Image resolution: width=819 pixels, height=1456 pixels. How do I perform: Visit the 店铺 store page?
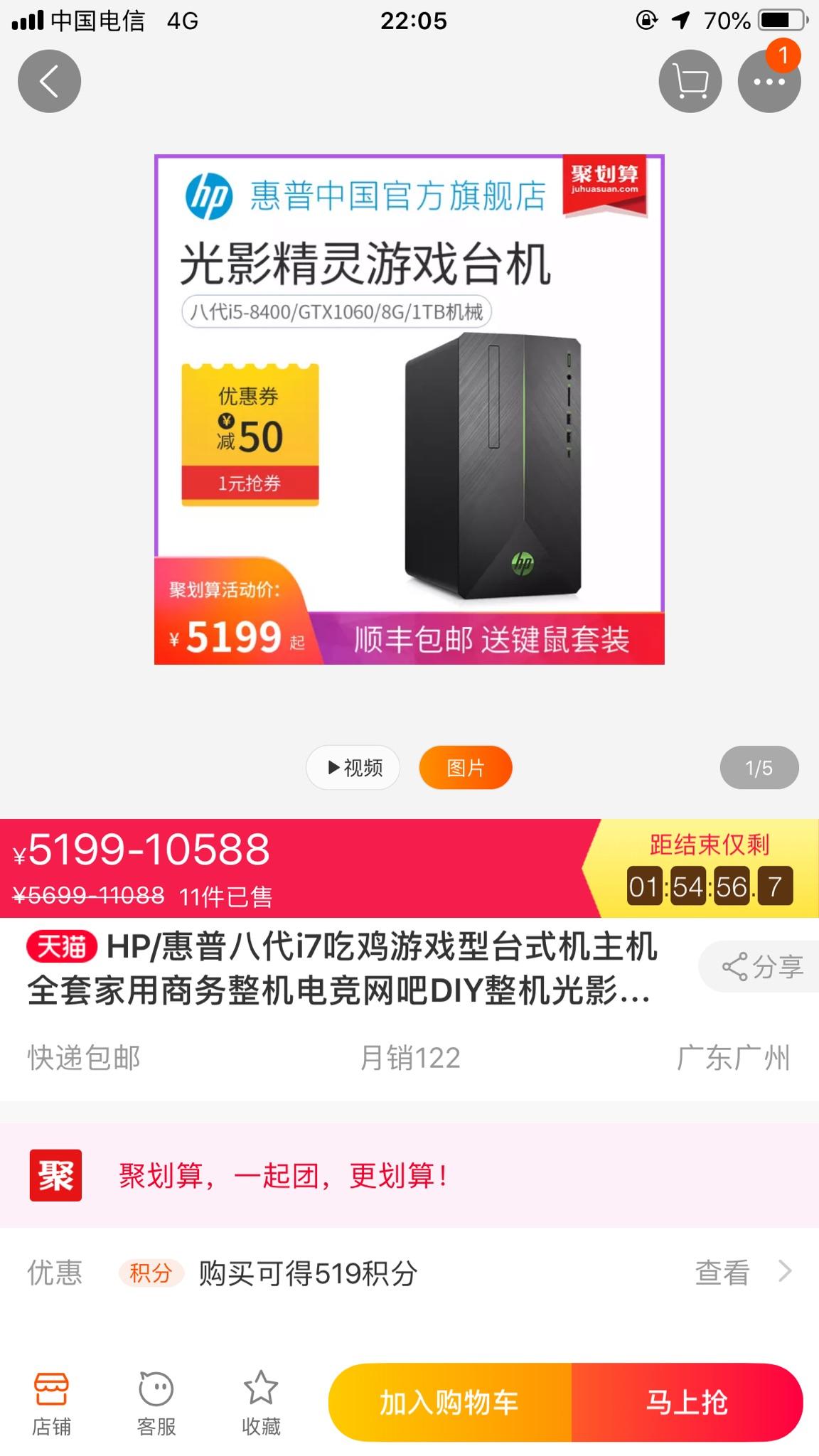pos(51,1403)
